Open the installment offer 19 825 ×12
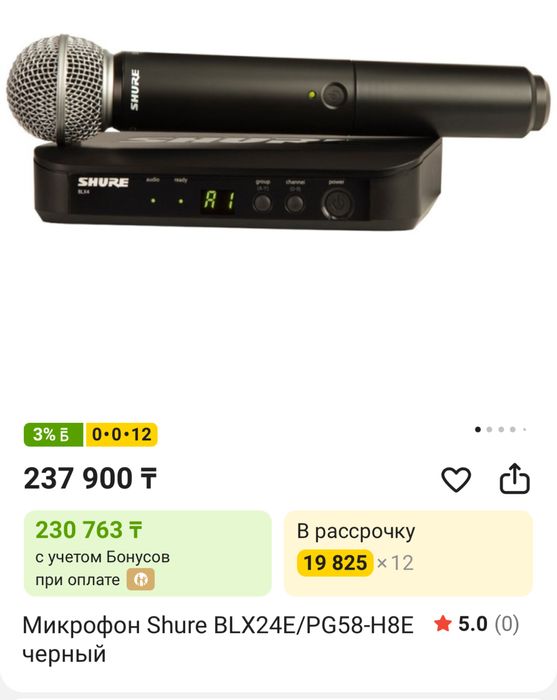Image resolution: width=557 pixels, height=700 pixels. tap(408, 553)
